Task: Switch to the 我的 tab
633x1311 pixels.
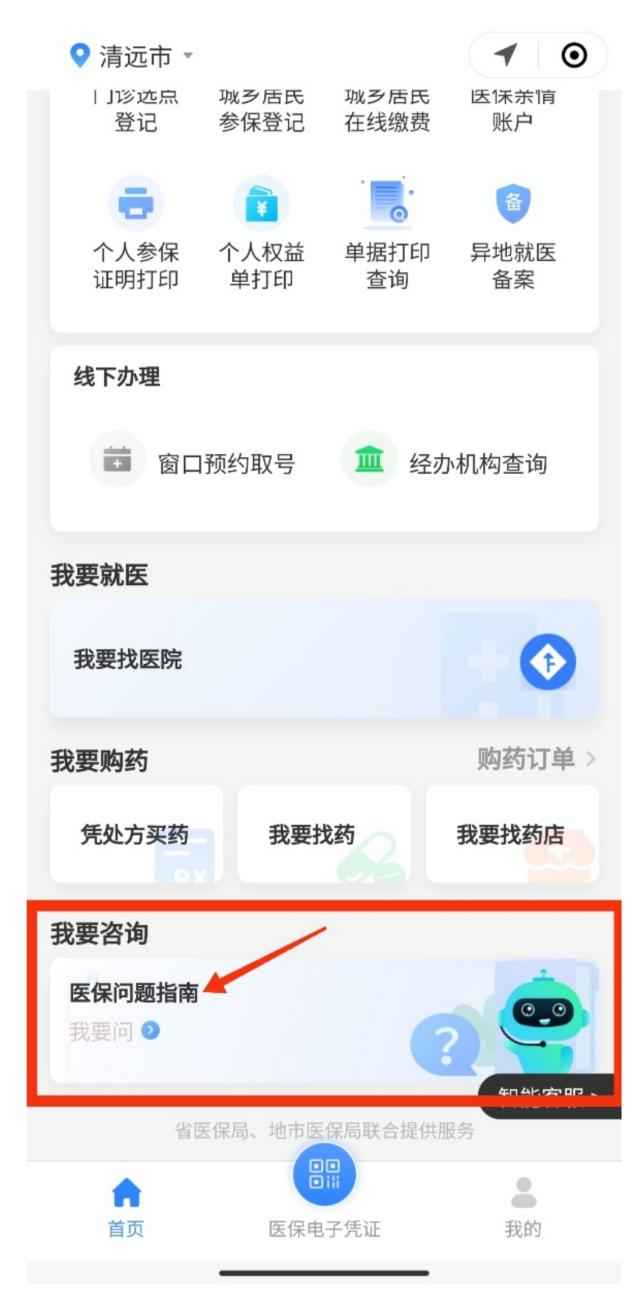Action: (x=522, y=1207)
